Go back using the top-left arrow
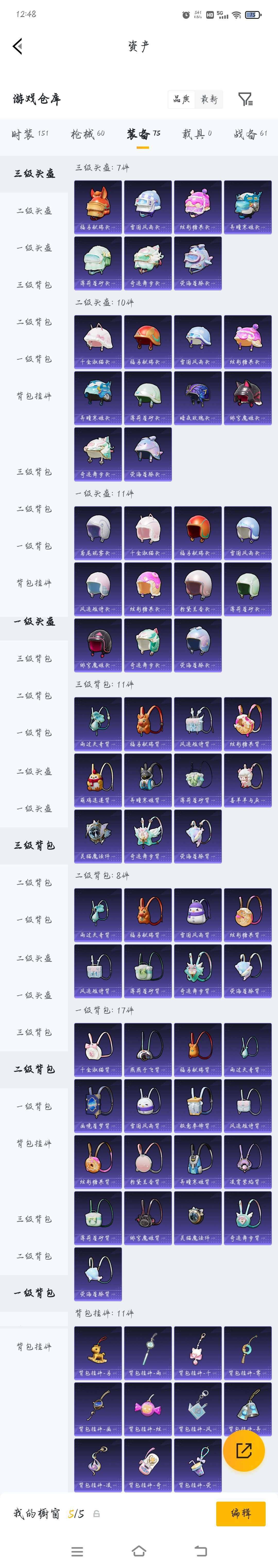278x1568 pixels. 17,46
